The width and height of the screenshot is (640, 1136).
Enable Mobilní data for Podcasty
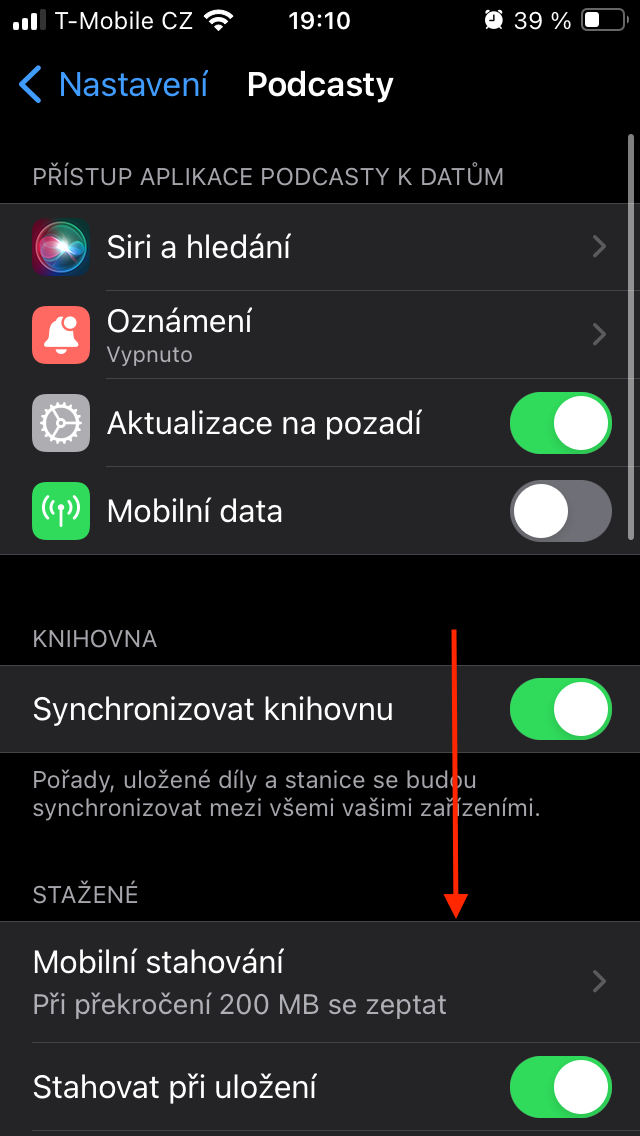560,511
